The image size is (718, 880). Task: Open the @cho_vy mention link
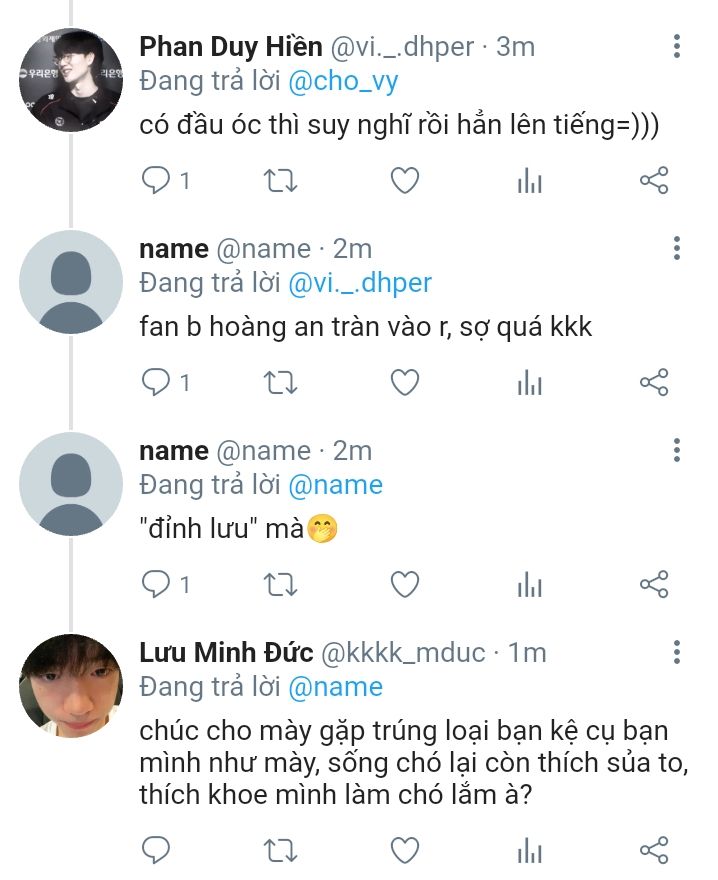point(343,81)
